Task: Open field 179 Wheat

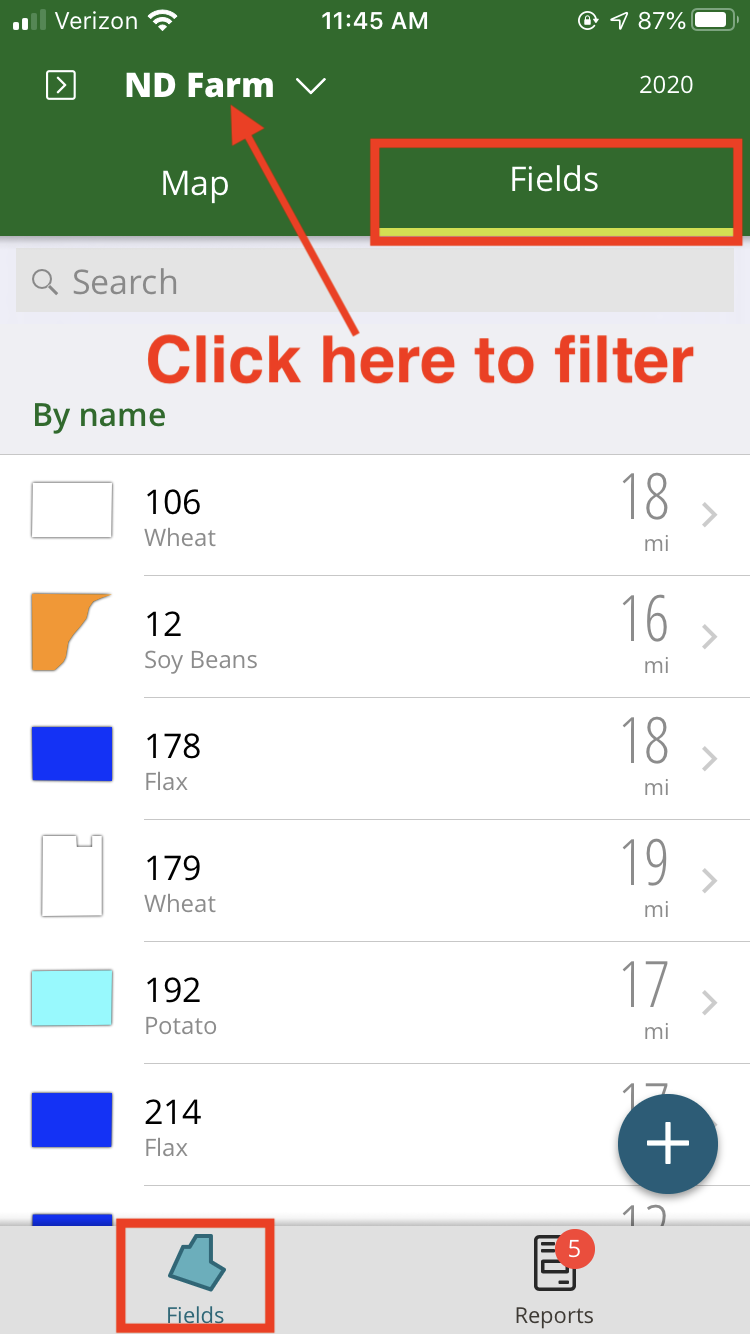Action: click(375, 881)
